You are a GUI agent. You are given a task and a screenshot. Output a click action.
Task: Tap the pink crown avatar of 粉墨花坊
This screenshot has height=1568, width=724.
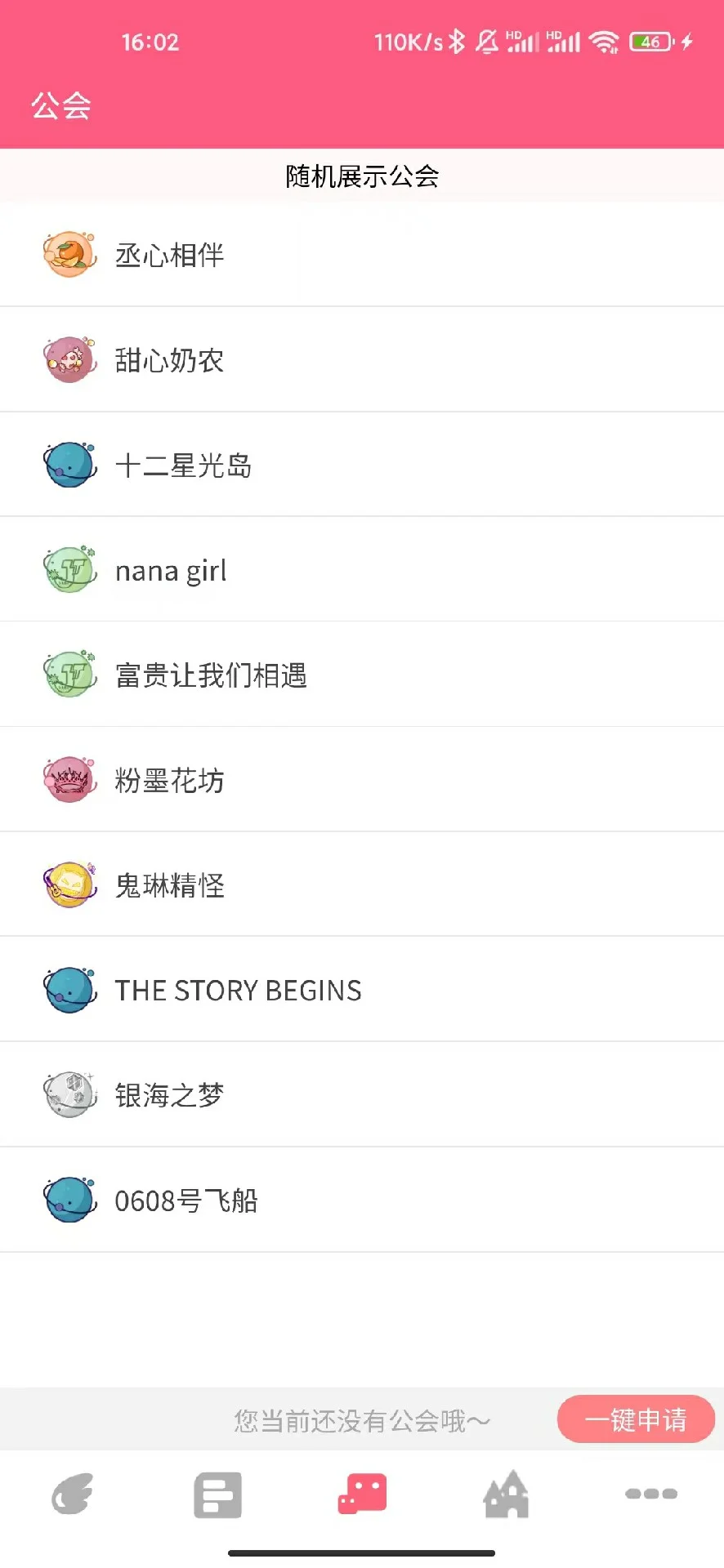[x=69, y=779]
